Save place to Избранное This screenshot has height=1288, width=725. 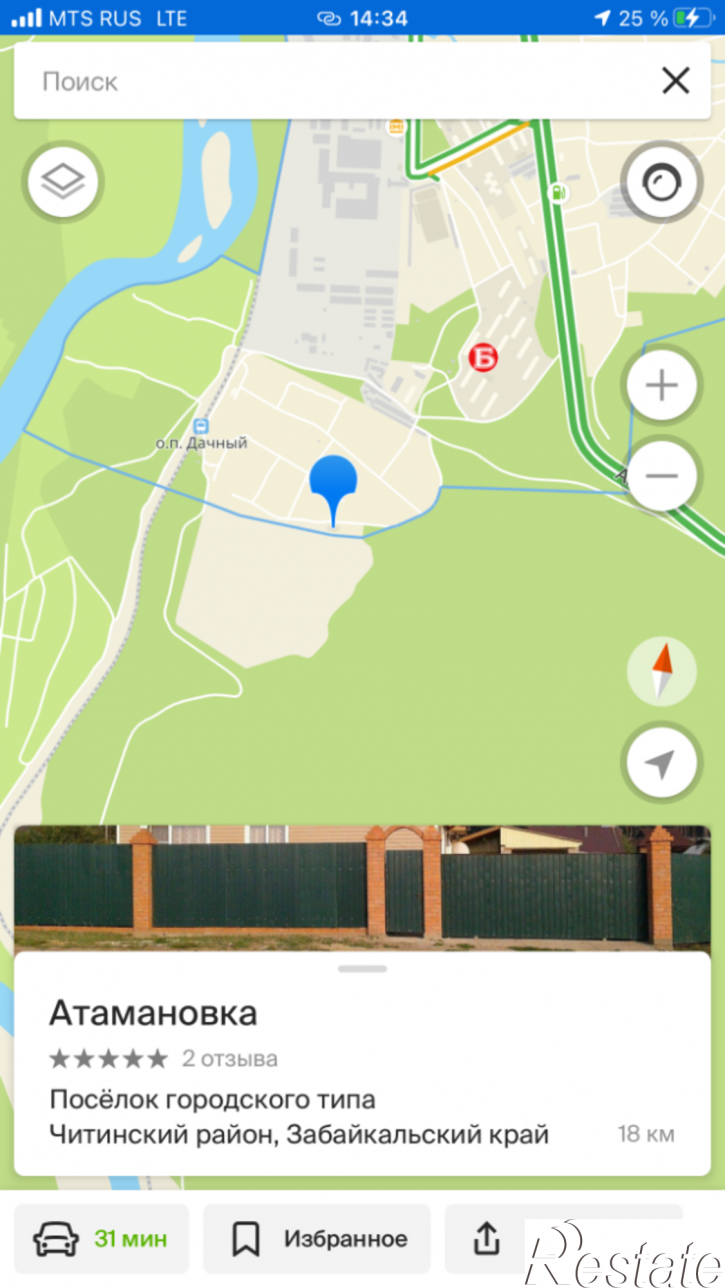[317, 1239]
